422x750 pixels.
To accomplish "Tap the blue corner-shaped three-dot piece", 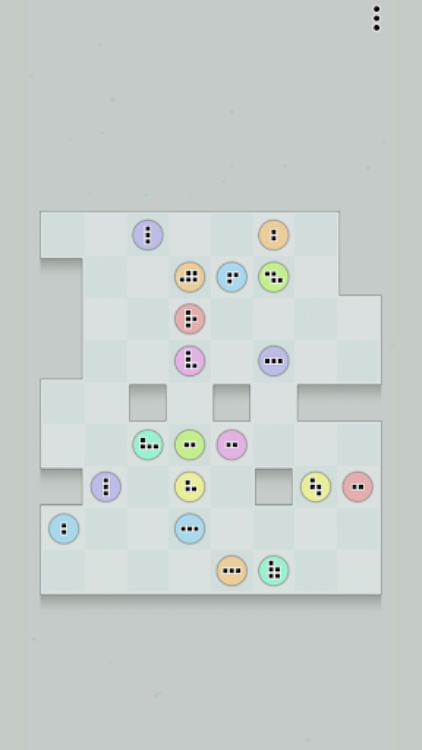I will (x=232, y=277).
